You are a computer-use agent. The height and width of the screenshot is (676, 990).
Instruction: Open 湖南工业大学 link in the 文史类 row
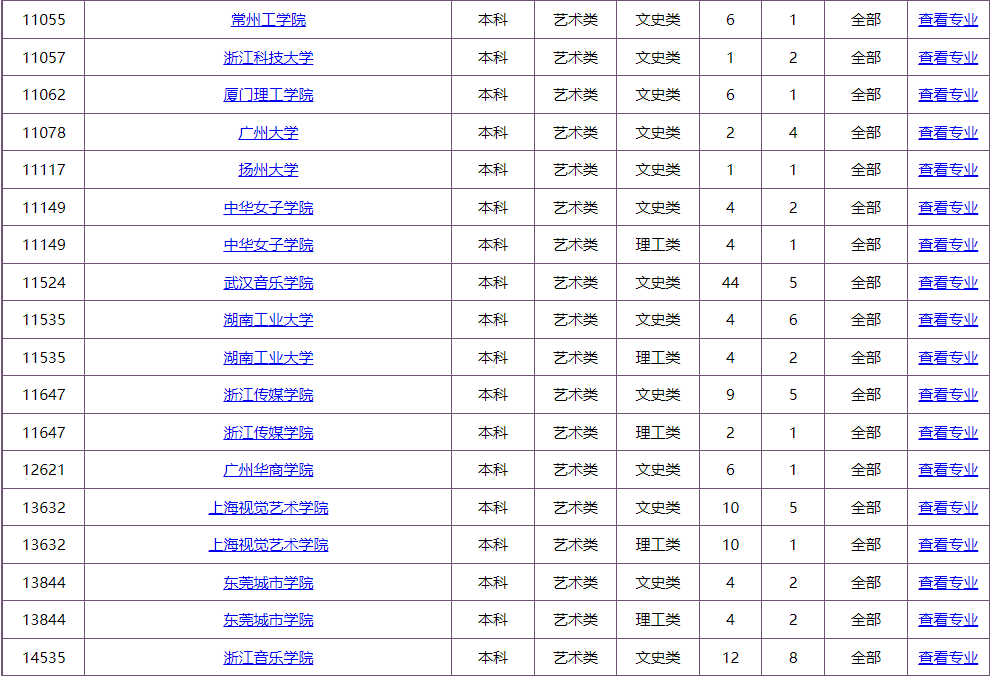coord(268,320)
